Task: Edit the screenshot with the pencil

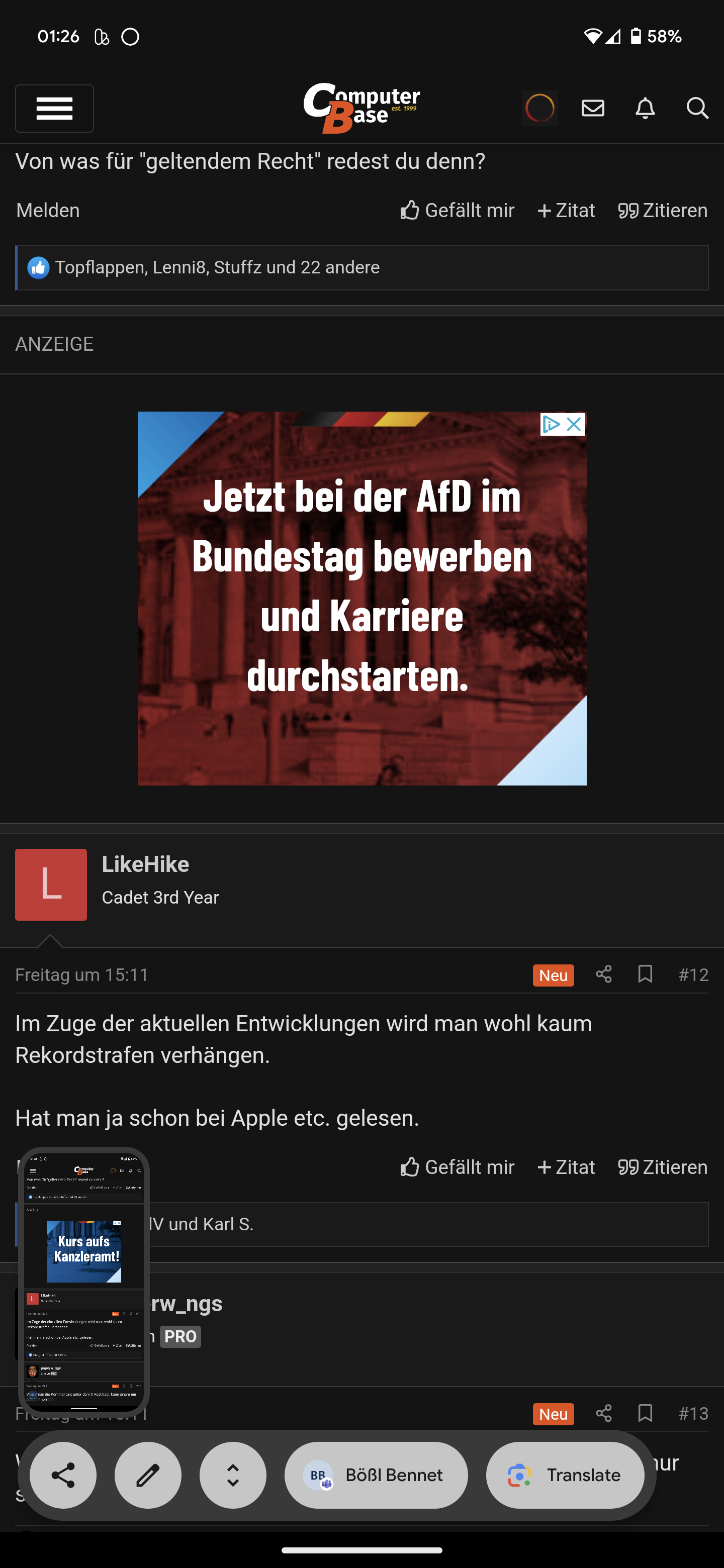Action: pyautogui.click(x=148, y=1475)
